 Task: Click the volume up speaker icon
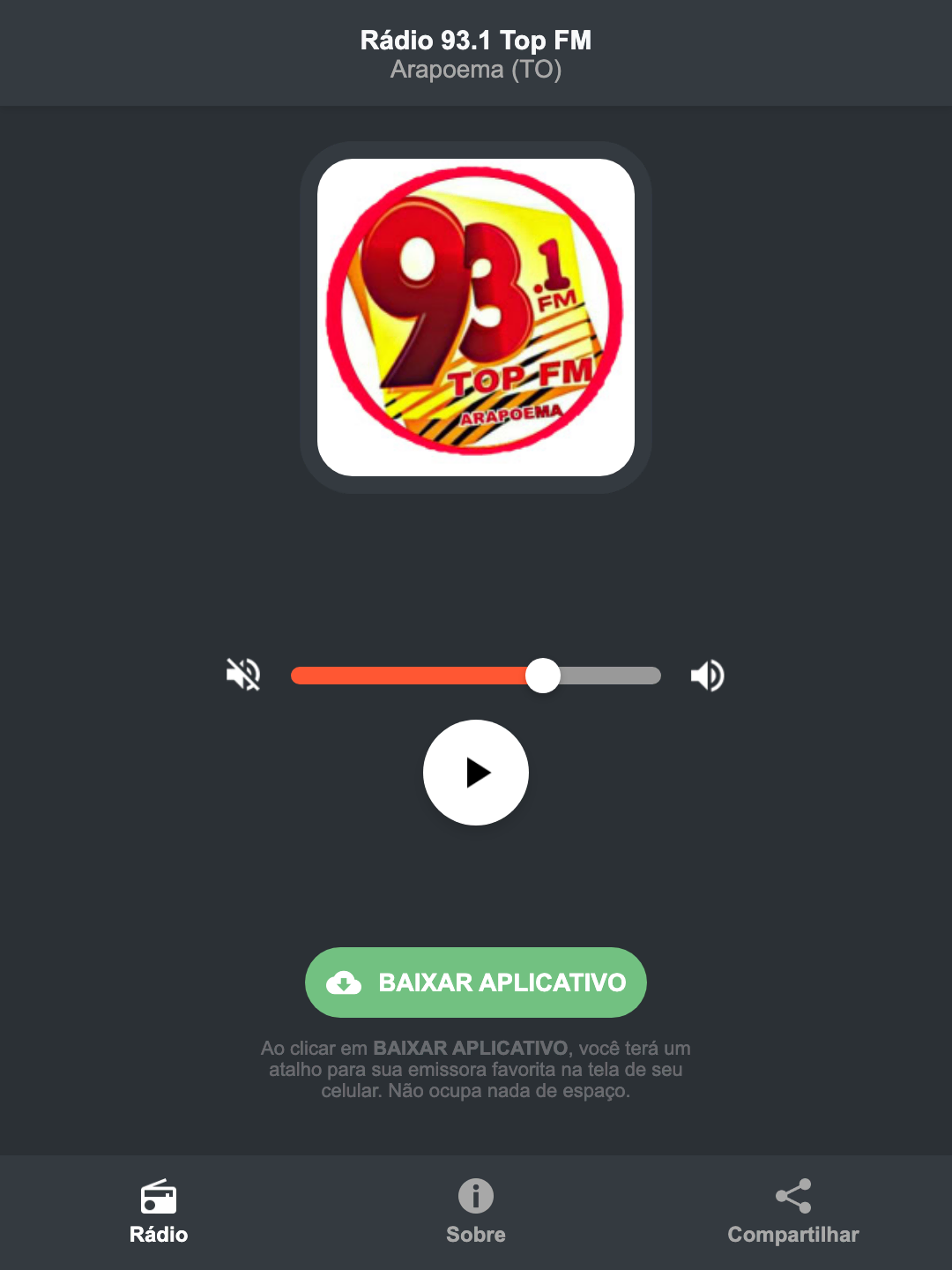707,675
